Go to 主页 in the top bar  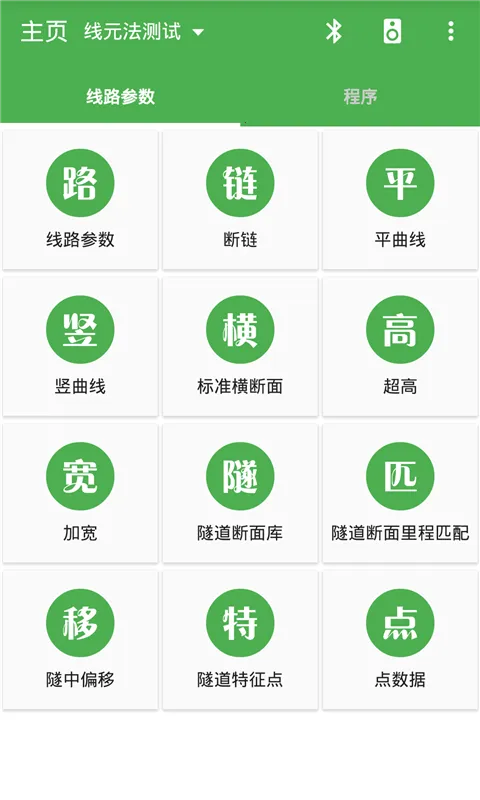click(44, 32)
